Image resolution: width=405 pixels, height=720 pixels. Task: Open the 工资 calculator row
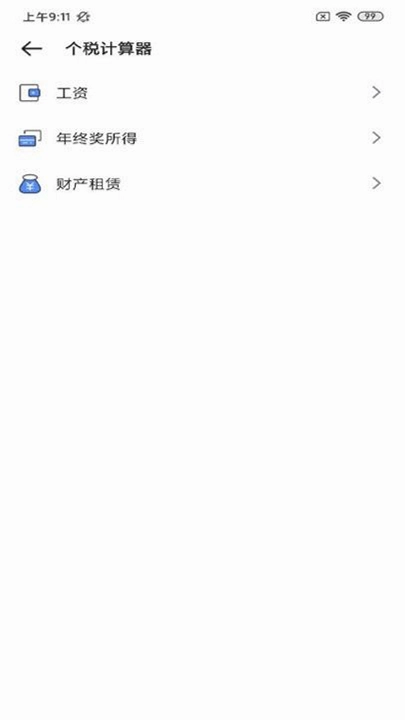[202, 93]
